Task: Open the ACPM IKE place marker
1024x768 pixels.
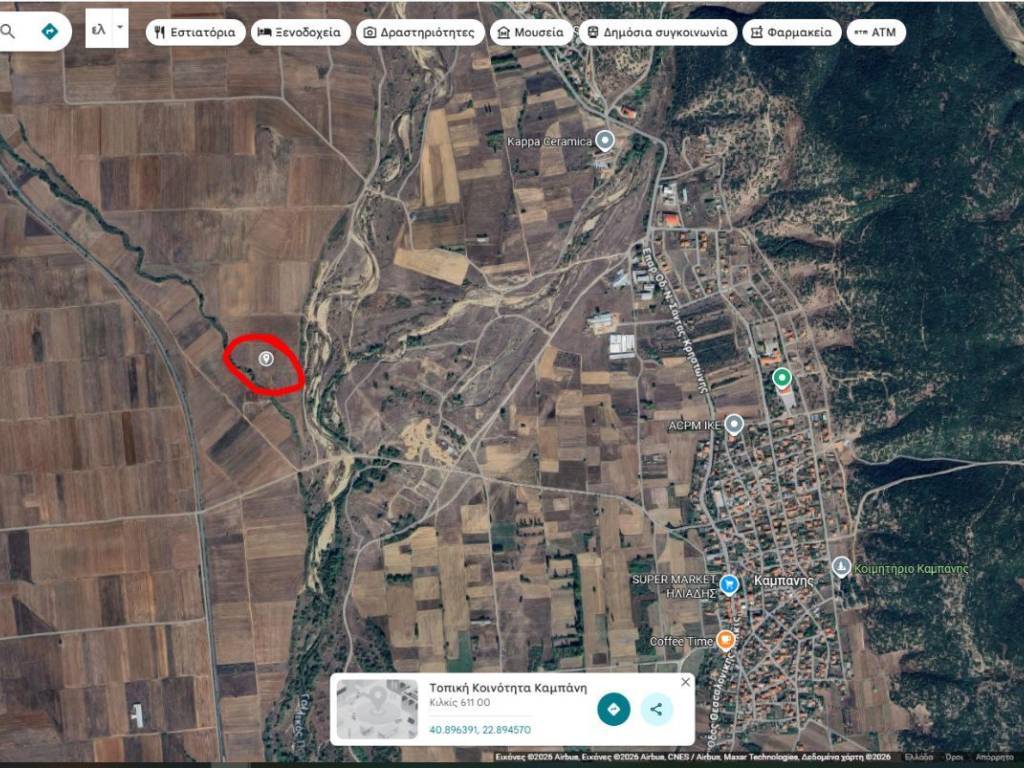Action: (734, 424)
